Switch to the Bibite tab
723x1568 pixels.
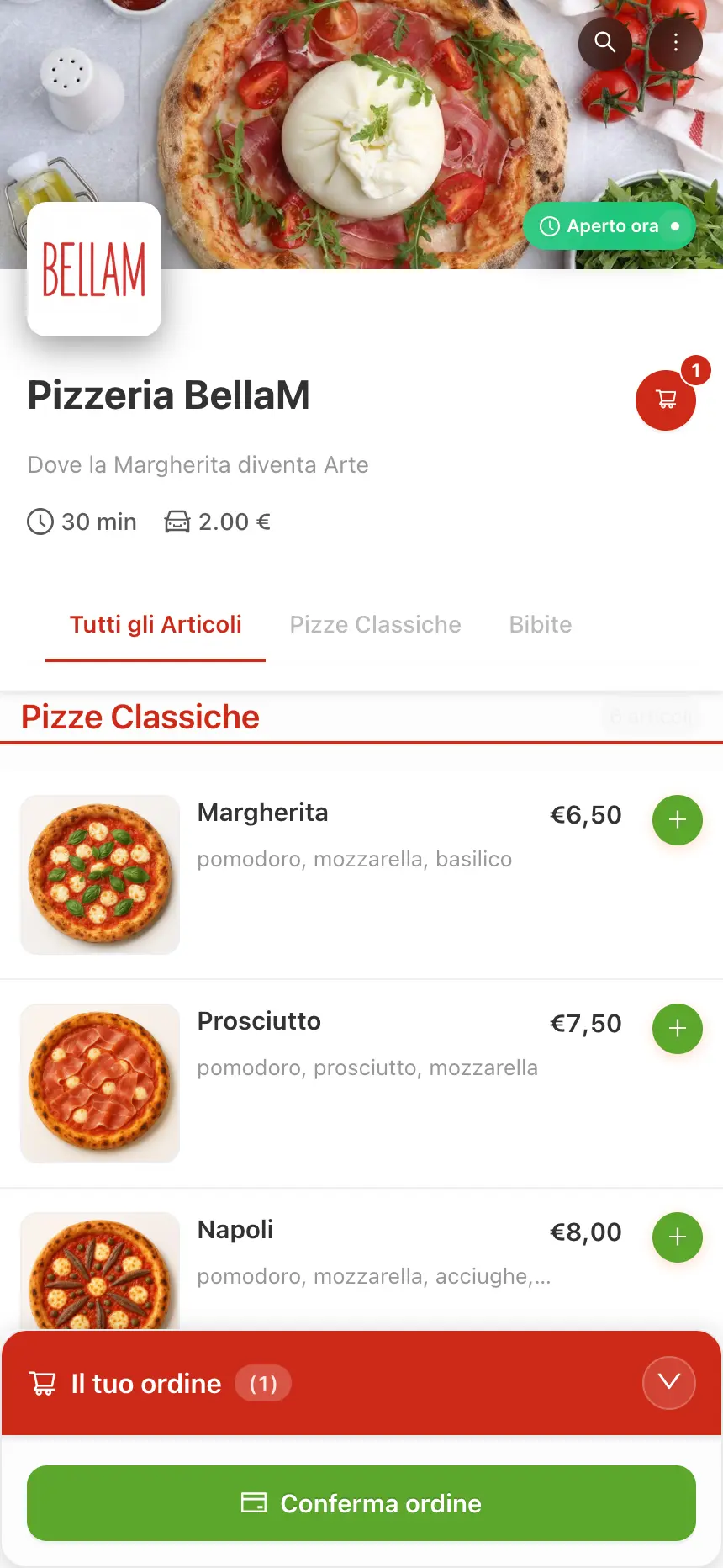(540, 624)
